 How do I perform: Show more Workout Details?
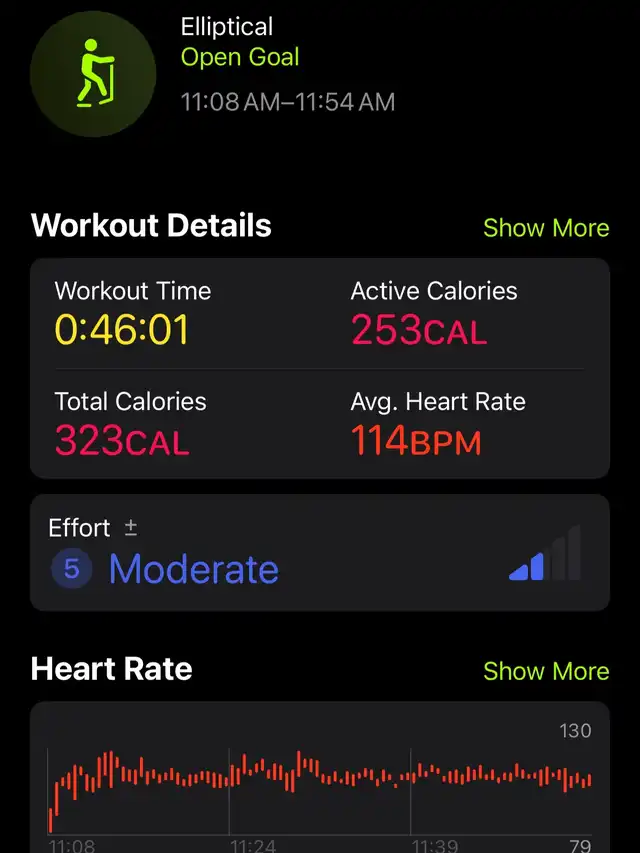pos(545,228)
